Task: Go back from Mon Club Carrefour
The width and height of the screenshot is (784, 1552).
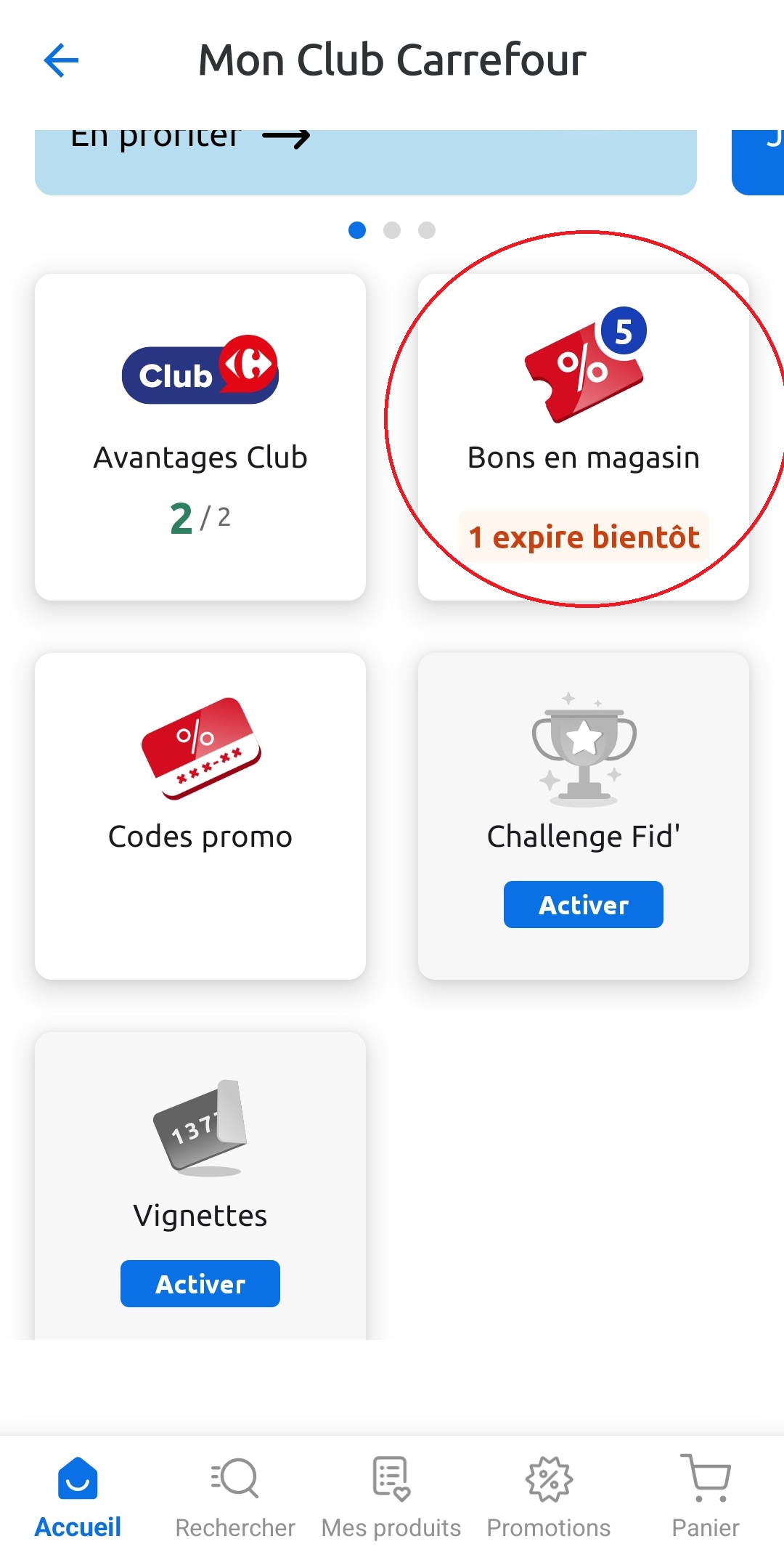Action: [61, 60]
